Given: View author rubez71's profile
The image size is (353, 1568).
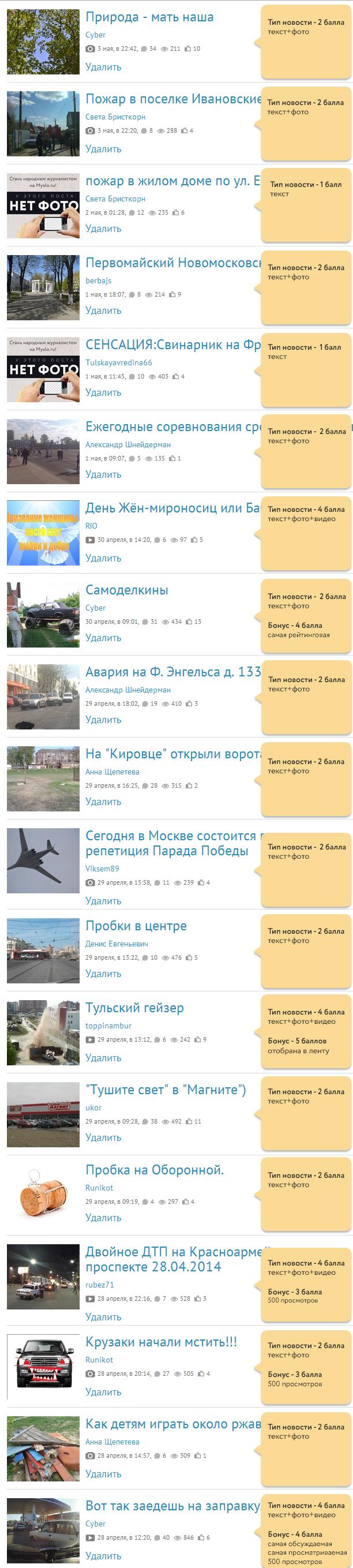Looking at the screenshot, I should [99, 1285].
